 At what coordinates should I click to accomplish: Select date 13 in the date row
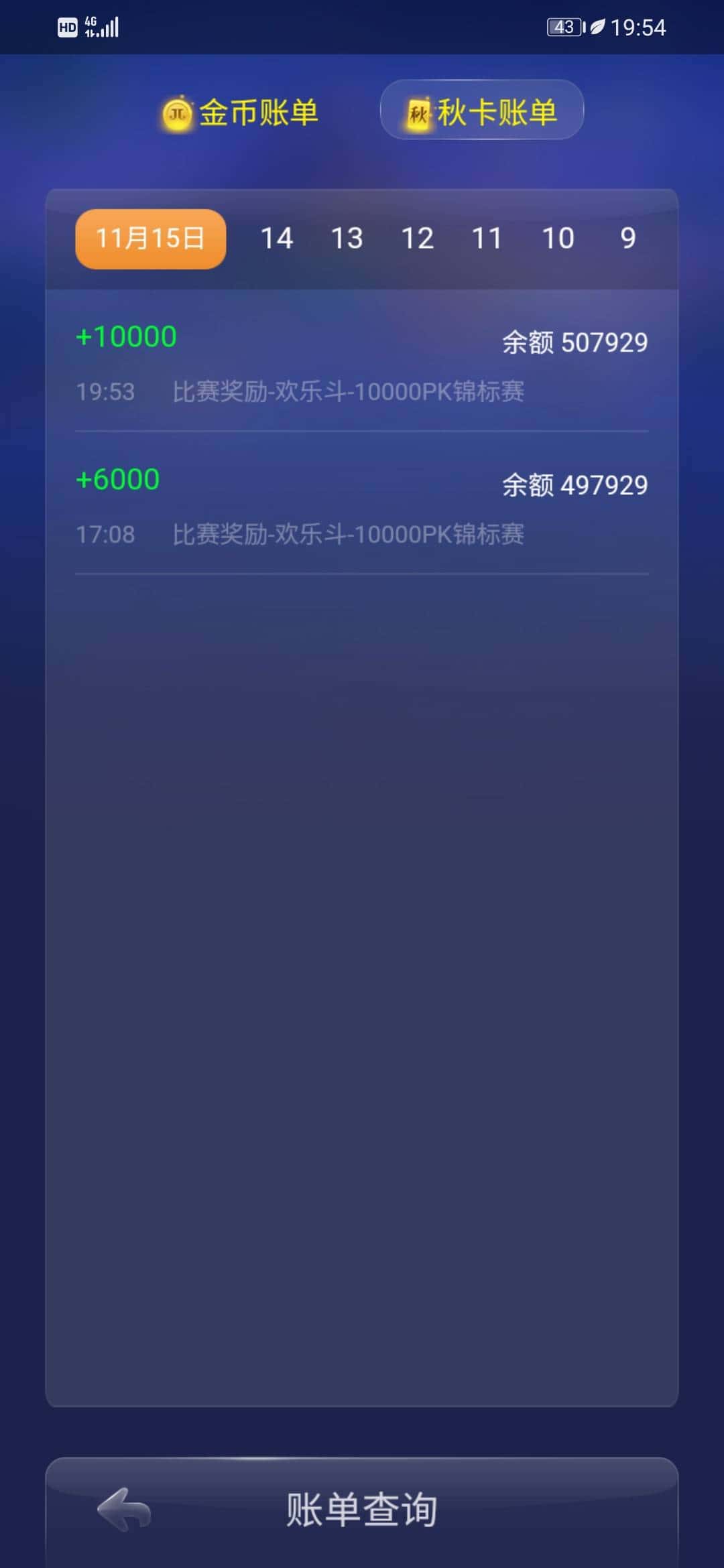tap(347, 238)
